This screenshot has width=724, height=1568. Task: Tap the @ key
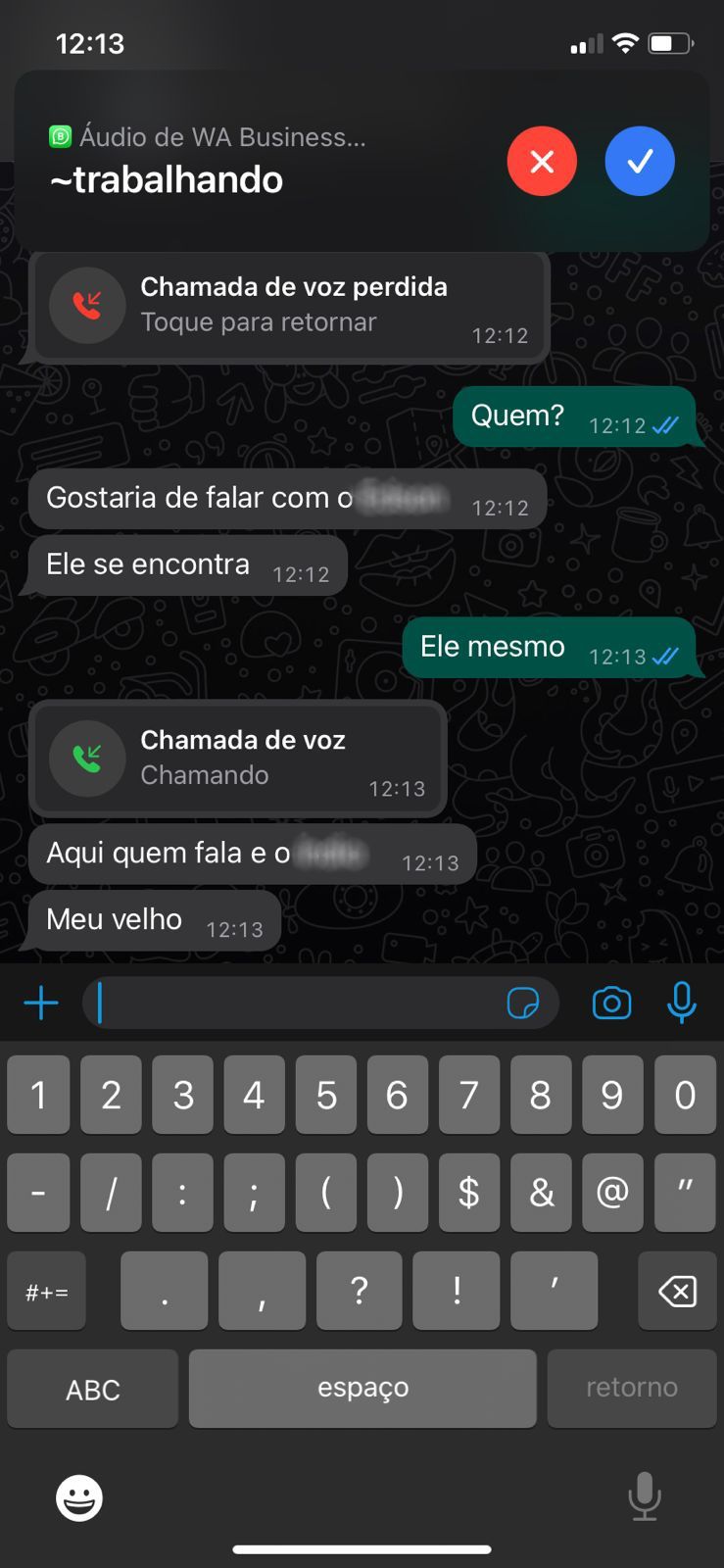tap(612, 1193)
